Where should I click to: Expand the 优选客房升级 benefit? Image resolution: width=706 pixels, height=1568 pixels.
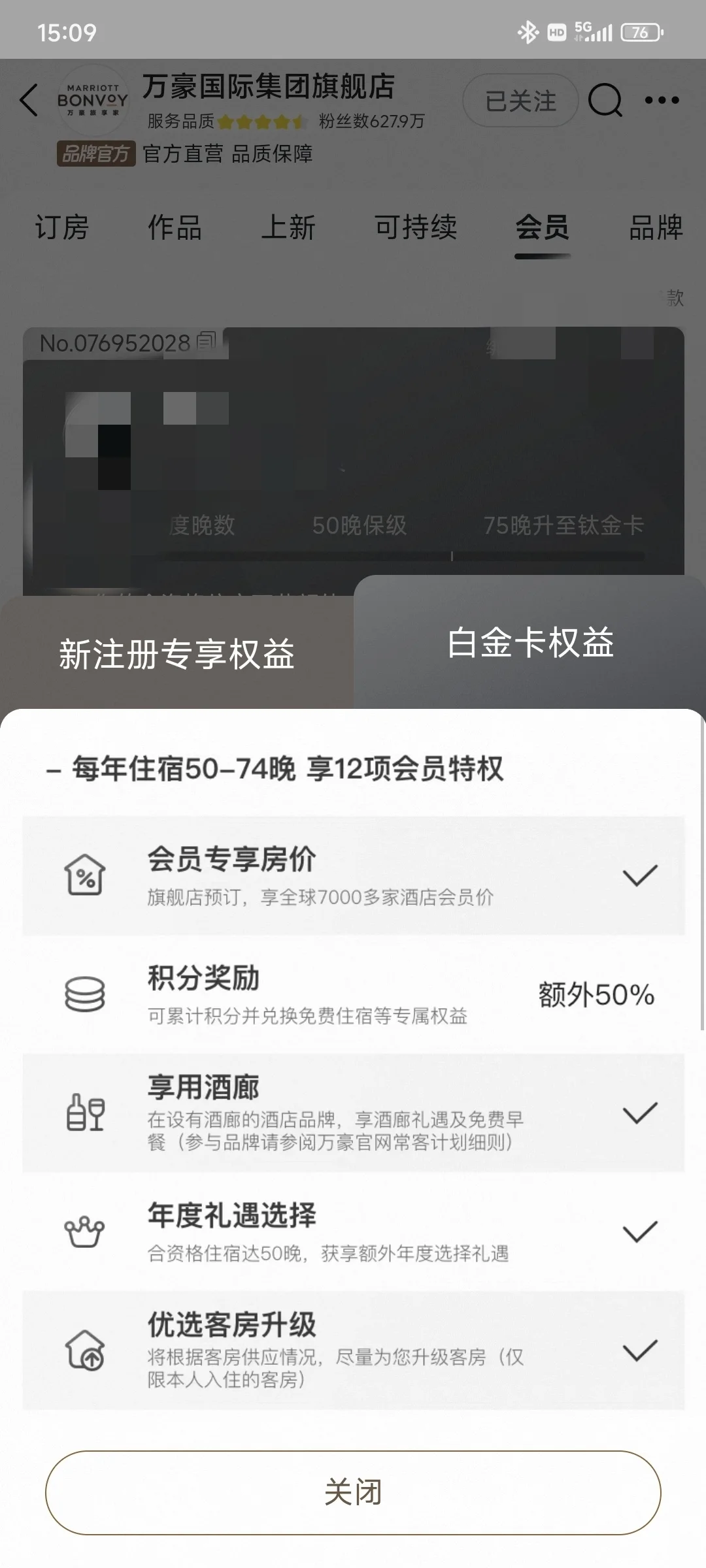(353, 1350)
